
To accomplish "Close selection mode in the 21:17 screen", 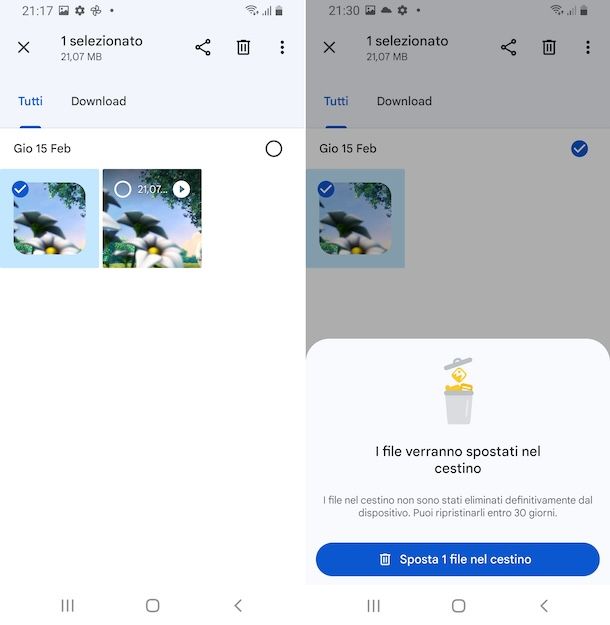I will (24, 48).
